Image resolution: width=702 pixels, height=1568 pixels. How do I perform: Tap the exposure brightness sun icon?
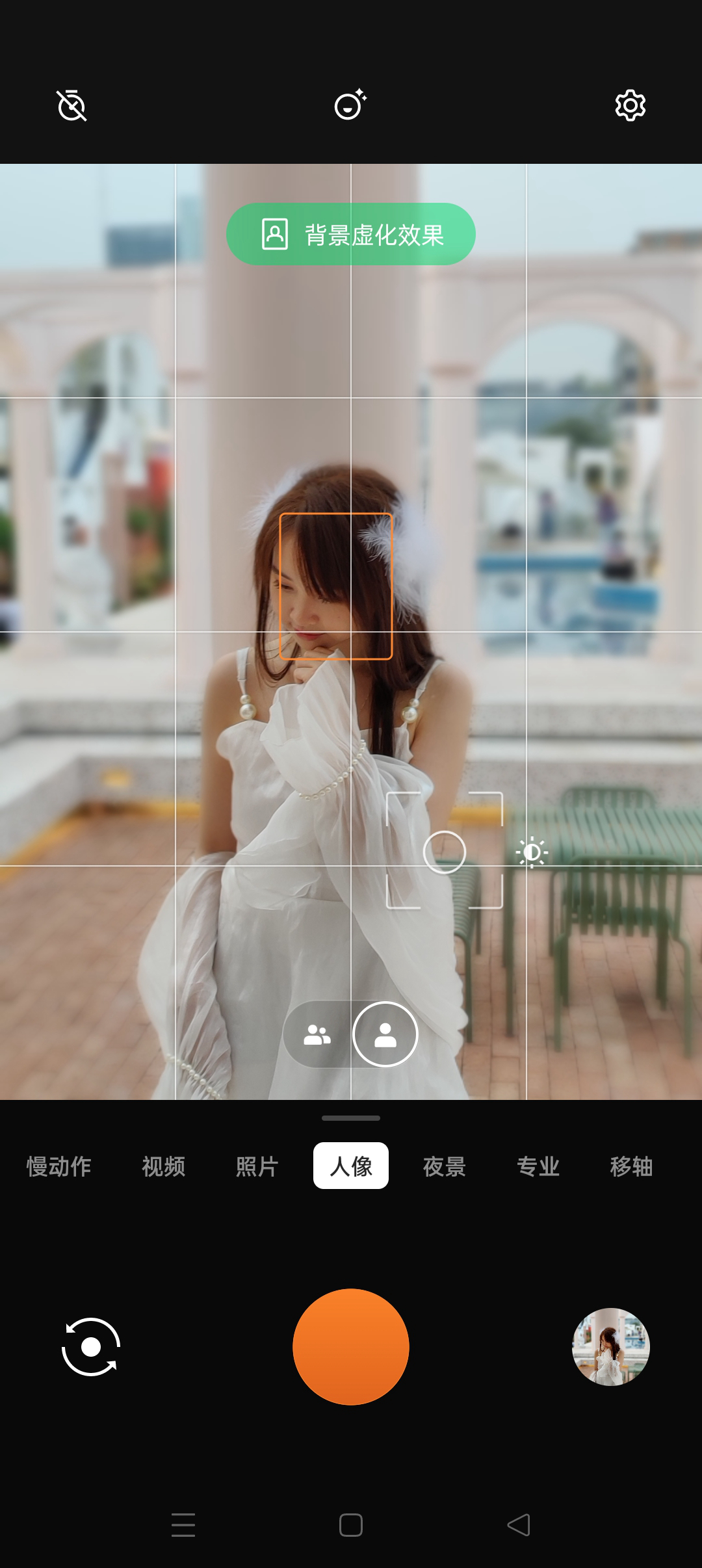coord(532,852)
